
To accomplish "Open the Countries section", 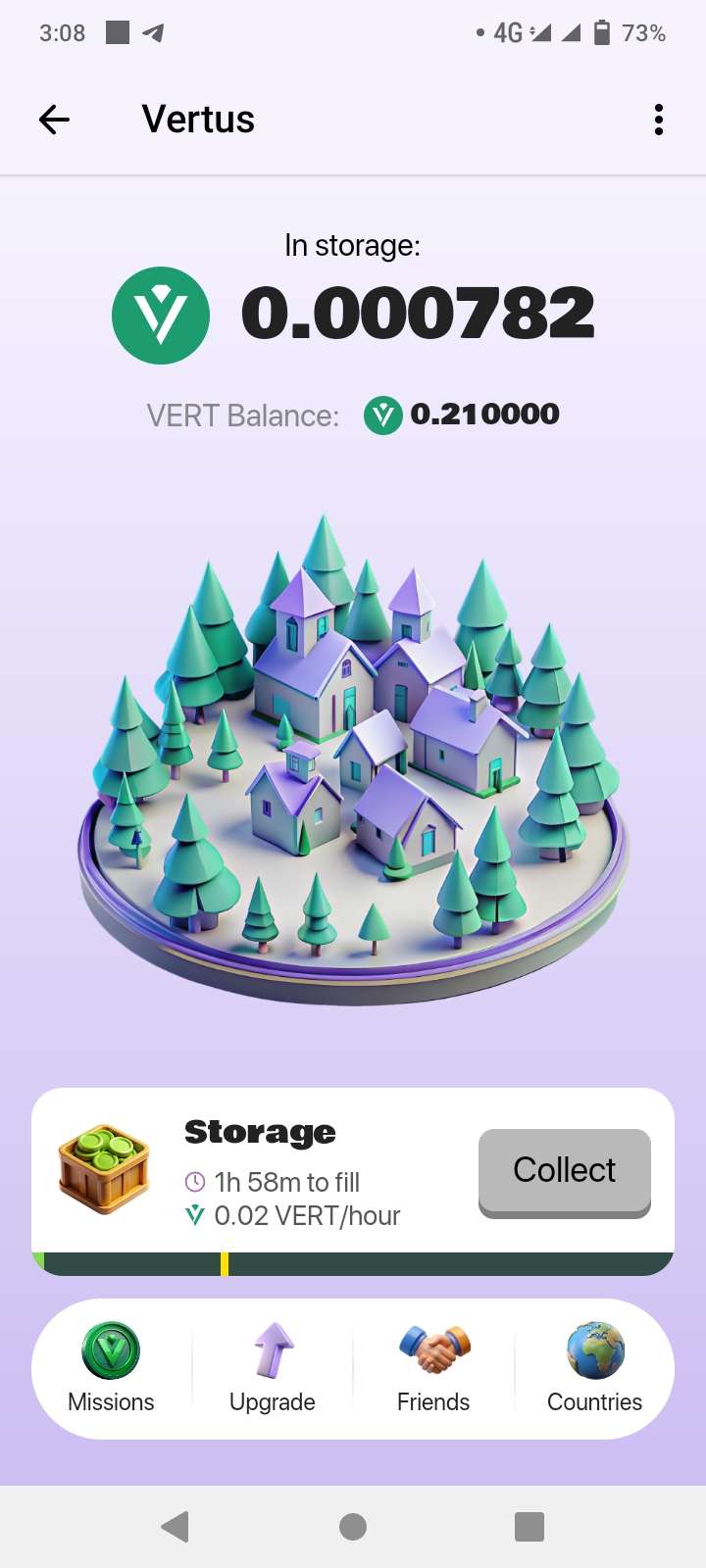I will tap(594, 1369).
